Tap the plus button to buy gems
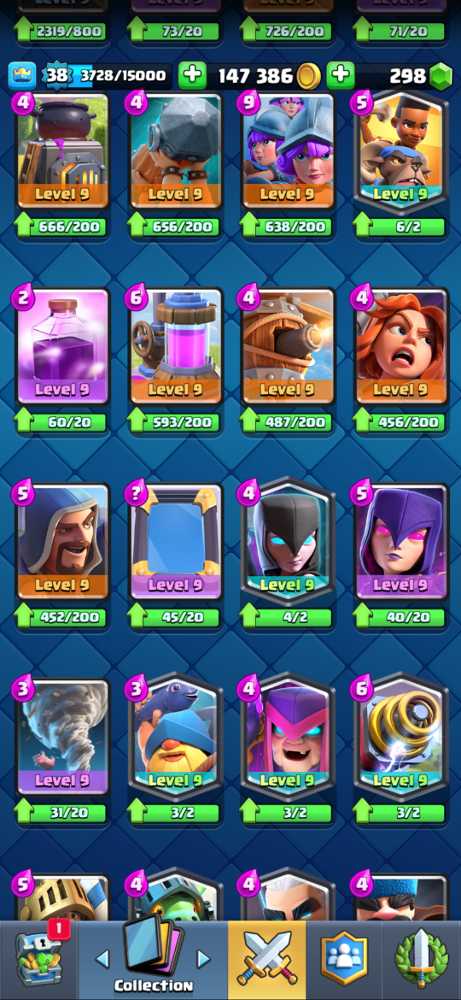 [340, 75]
